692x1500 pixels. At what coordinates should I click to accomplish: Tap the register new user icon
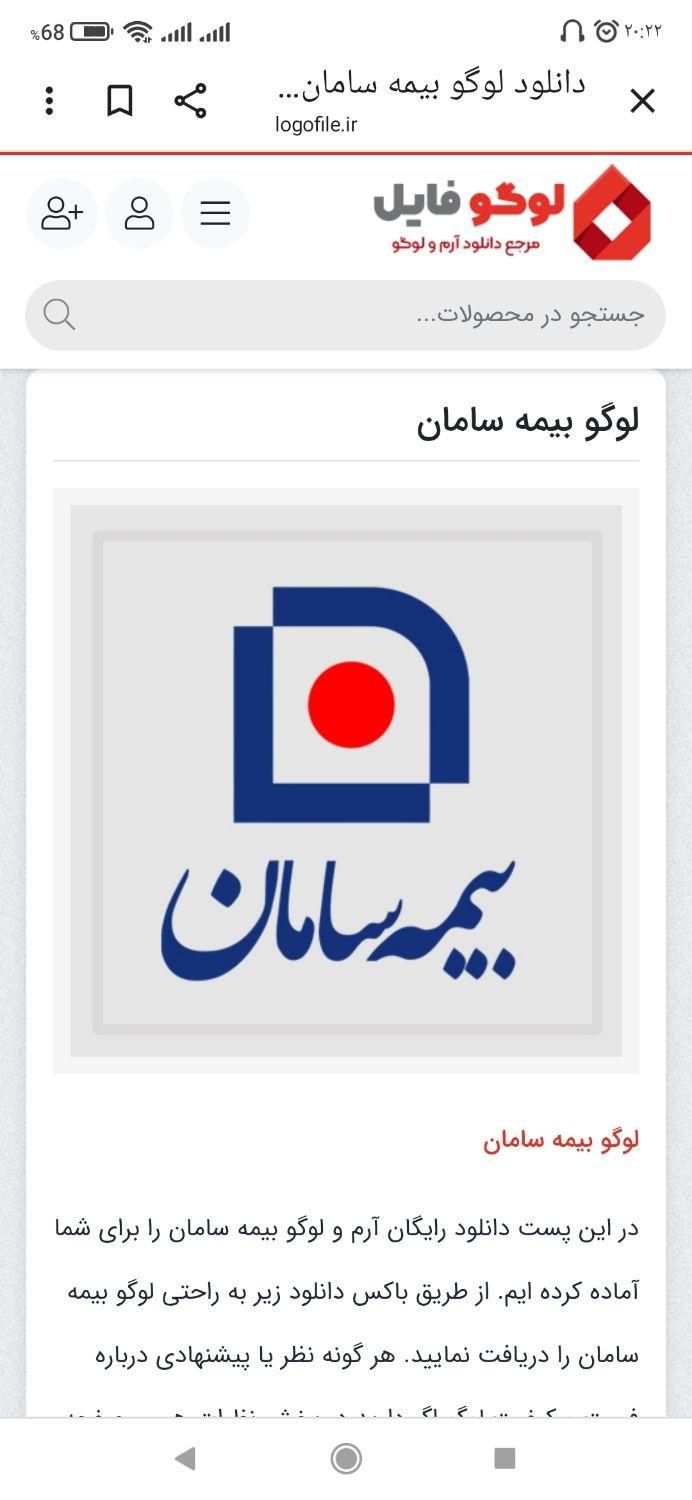[61, 213]
